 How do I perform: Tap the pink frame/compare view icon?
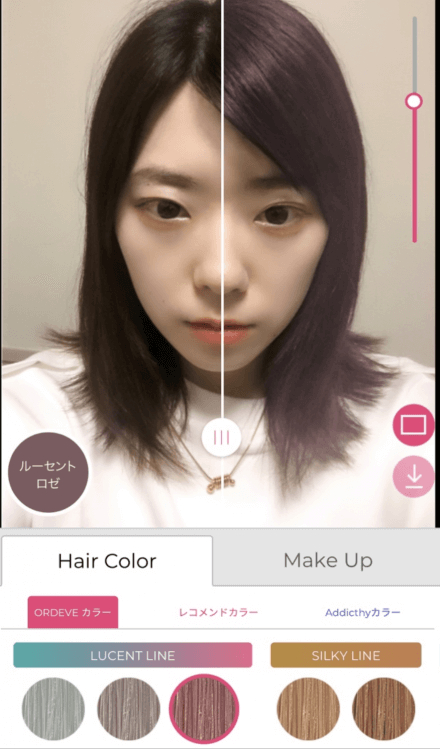[x=414, y=425]
